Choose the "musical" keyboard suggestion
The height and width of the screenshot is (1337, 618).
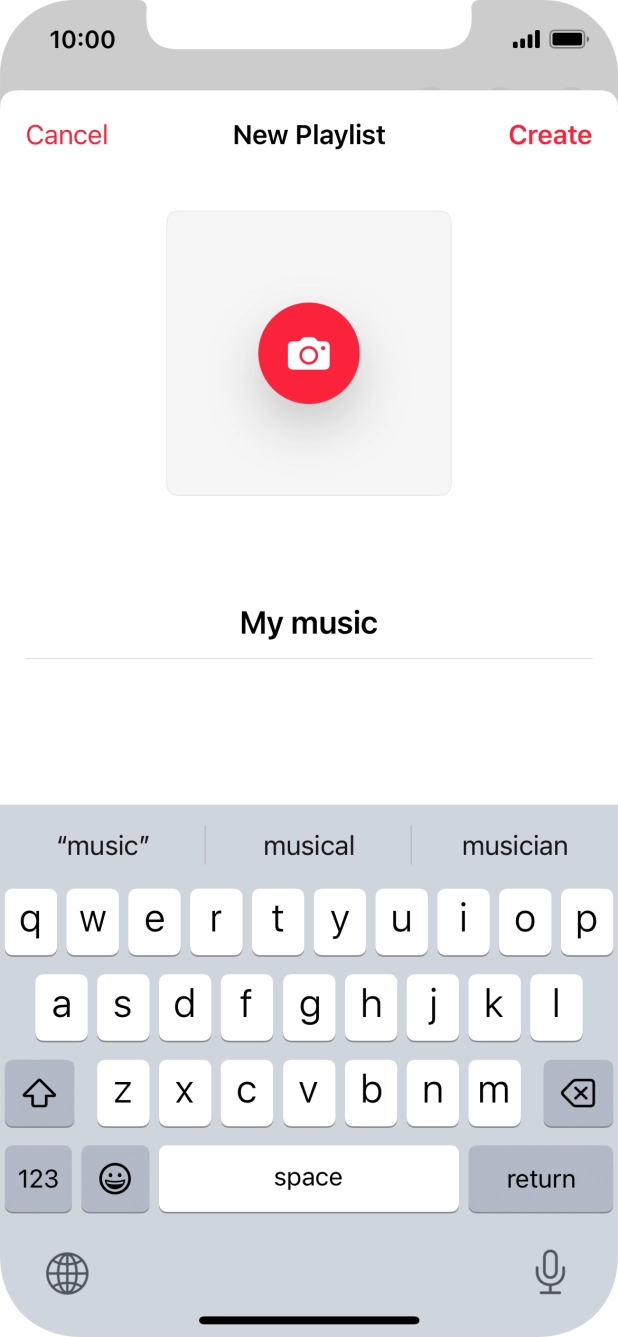tap(309, 846)
